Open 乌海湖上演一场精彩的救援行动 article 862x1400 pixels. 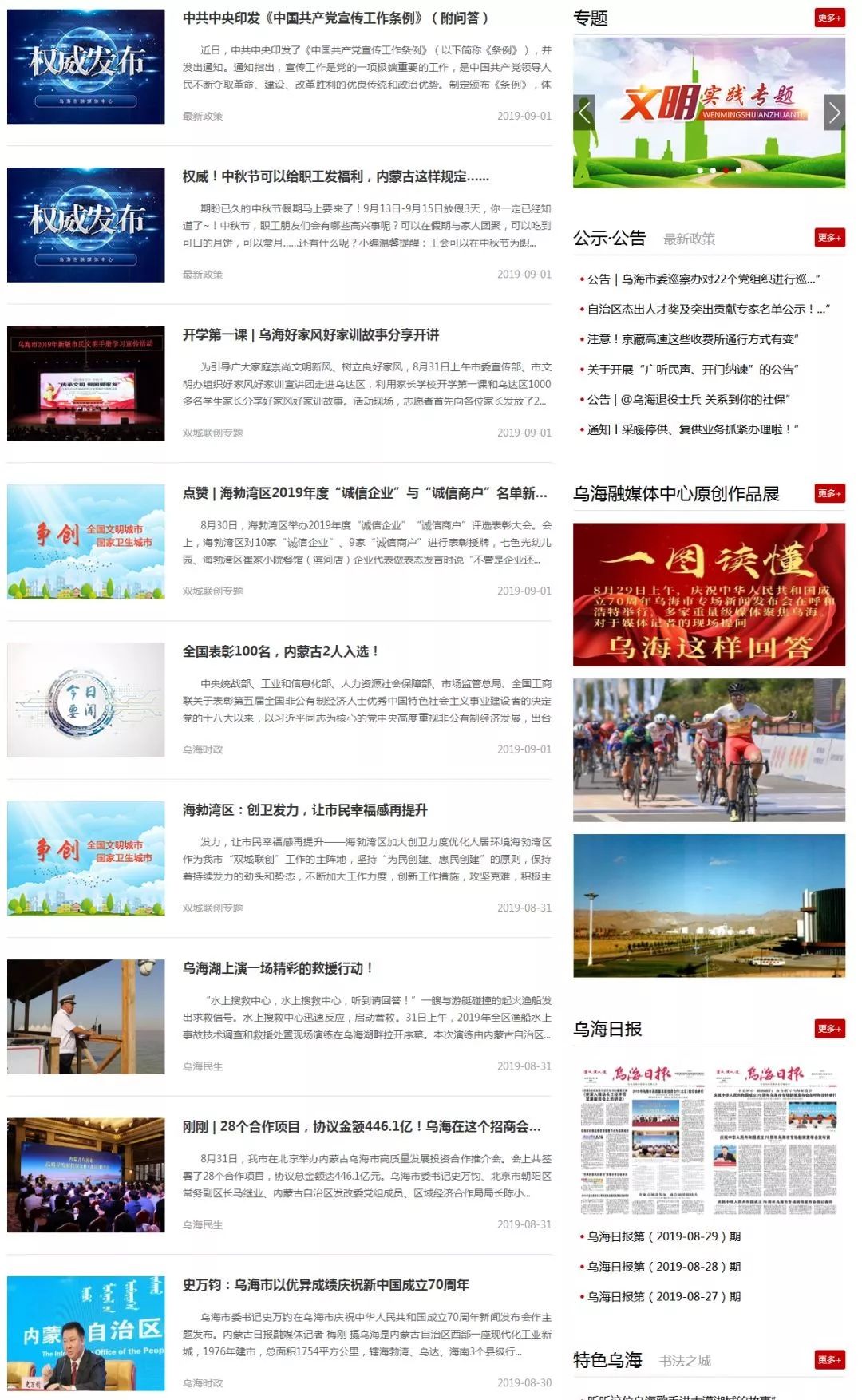point(278,968)
